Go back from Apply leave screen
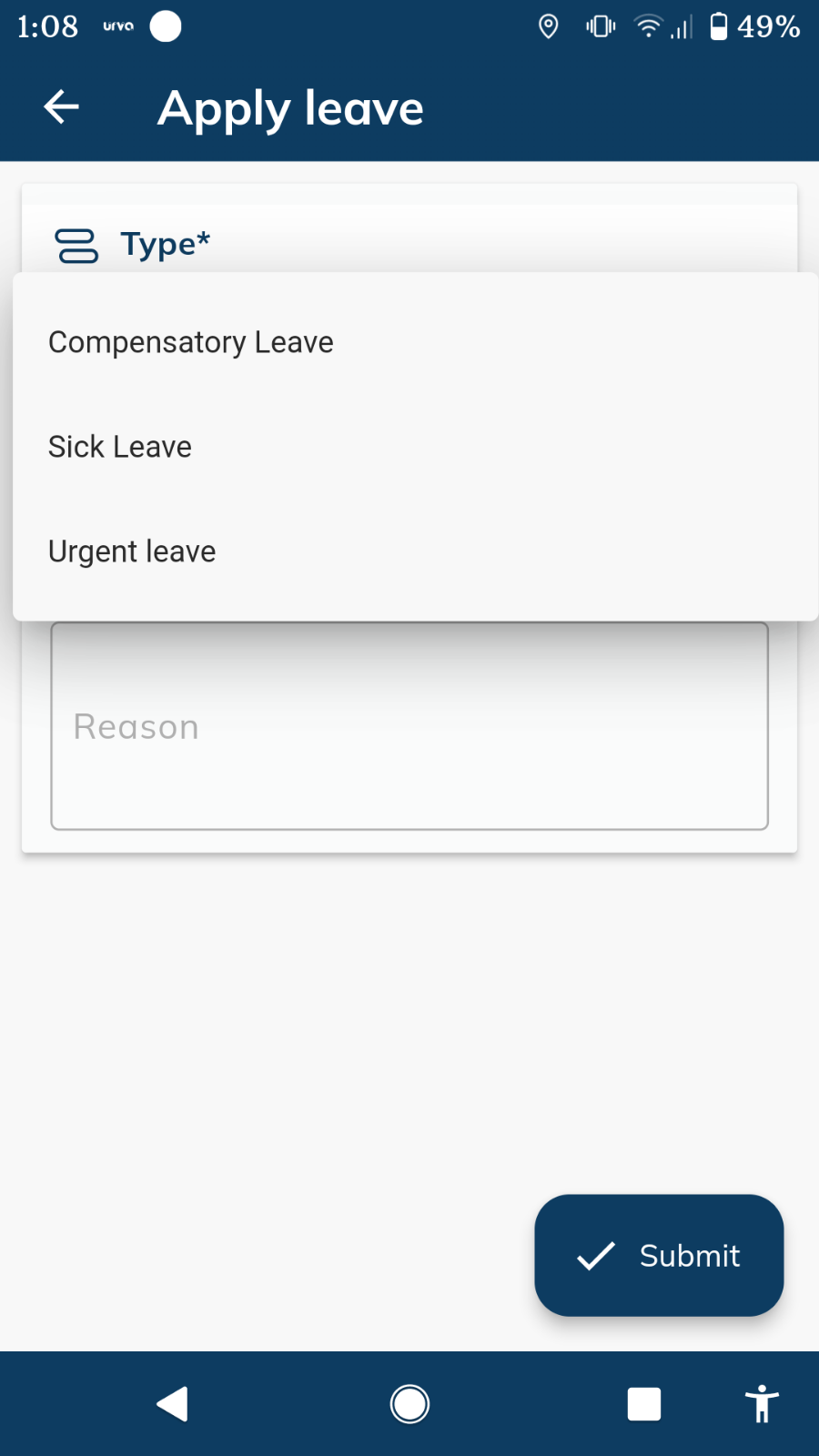 click(61, 107)
